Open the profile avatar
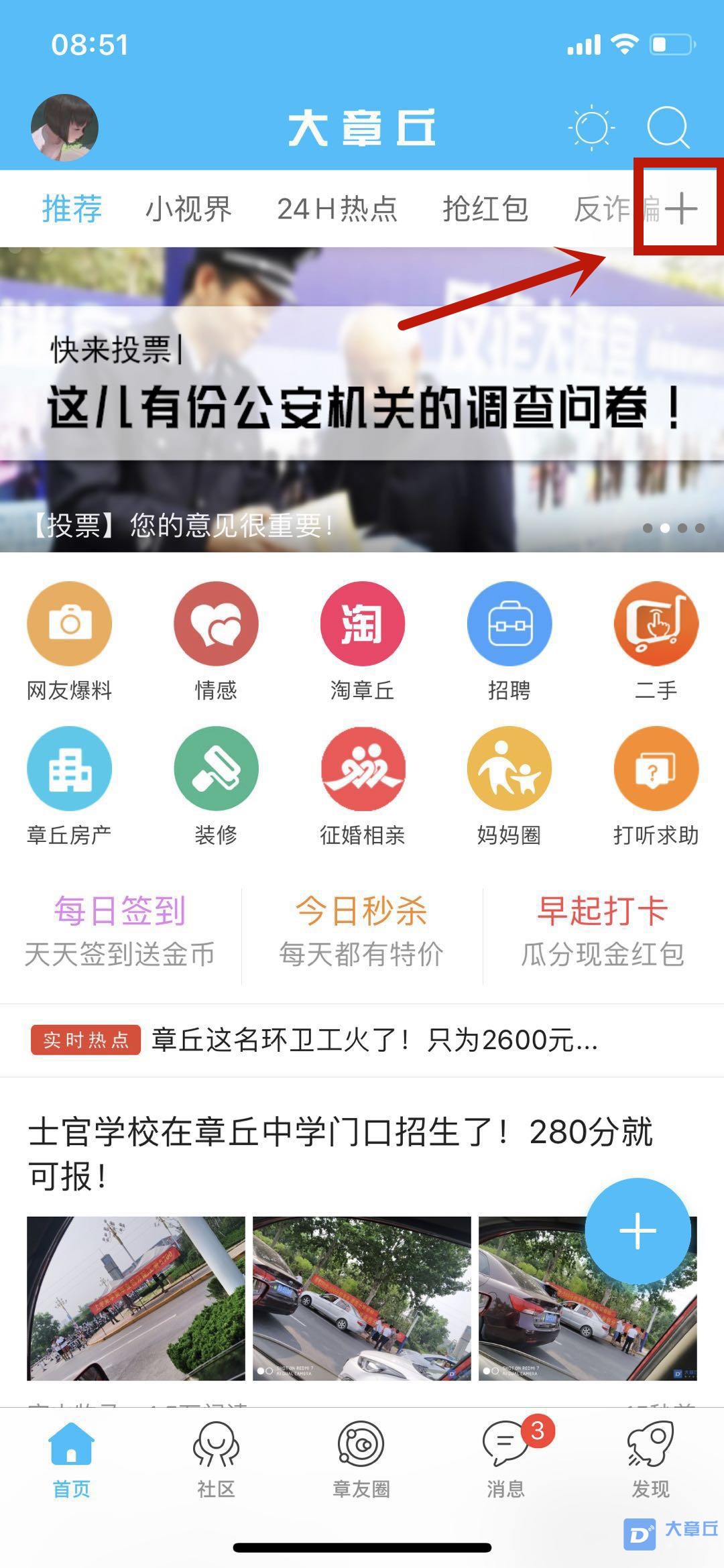Screen dimensions: 724x1568 coord(65,127)
